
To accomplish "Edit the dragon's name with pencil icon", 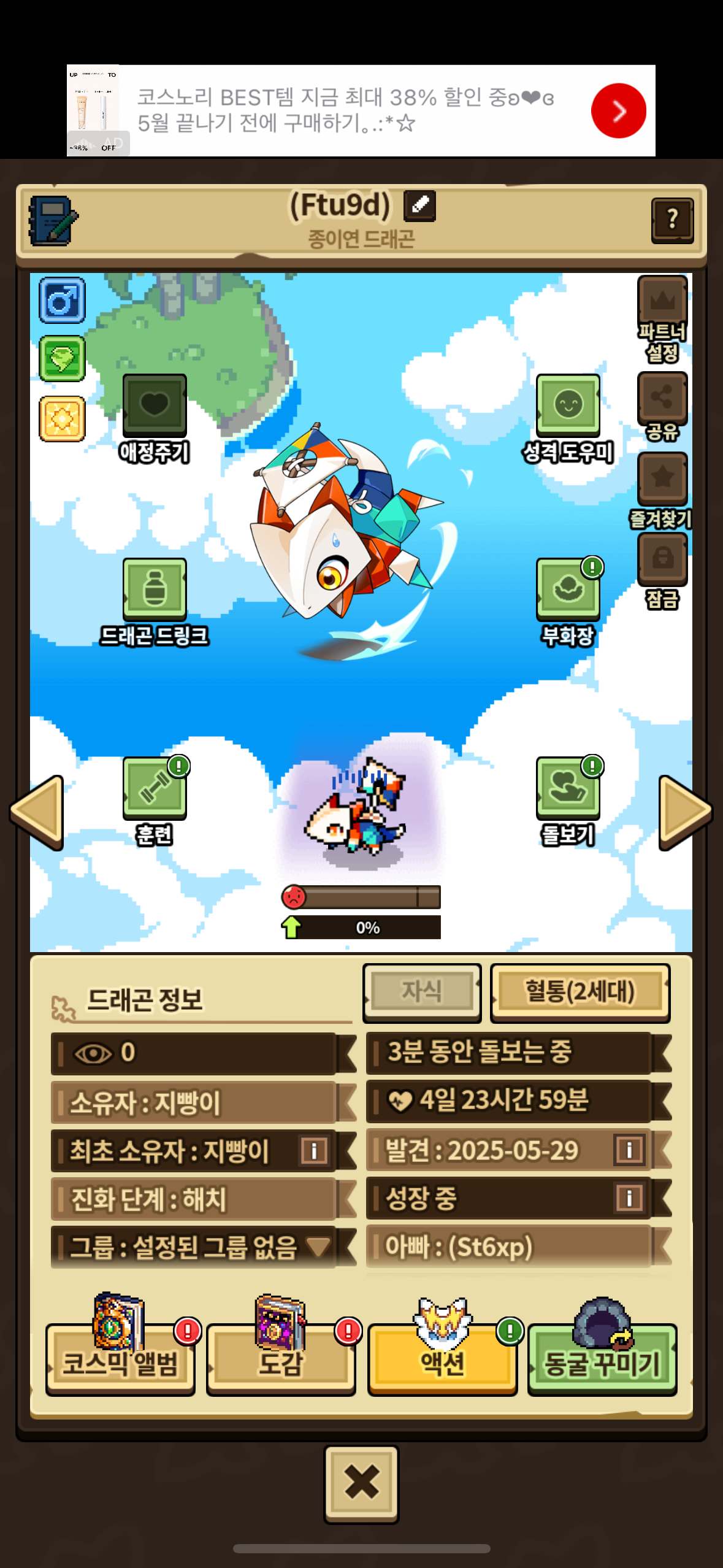I will click(419, 206).
